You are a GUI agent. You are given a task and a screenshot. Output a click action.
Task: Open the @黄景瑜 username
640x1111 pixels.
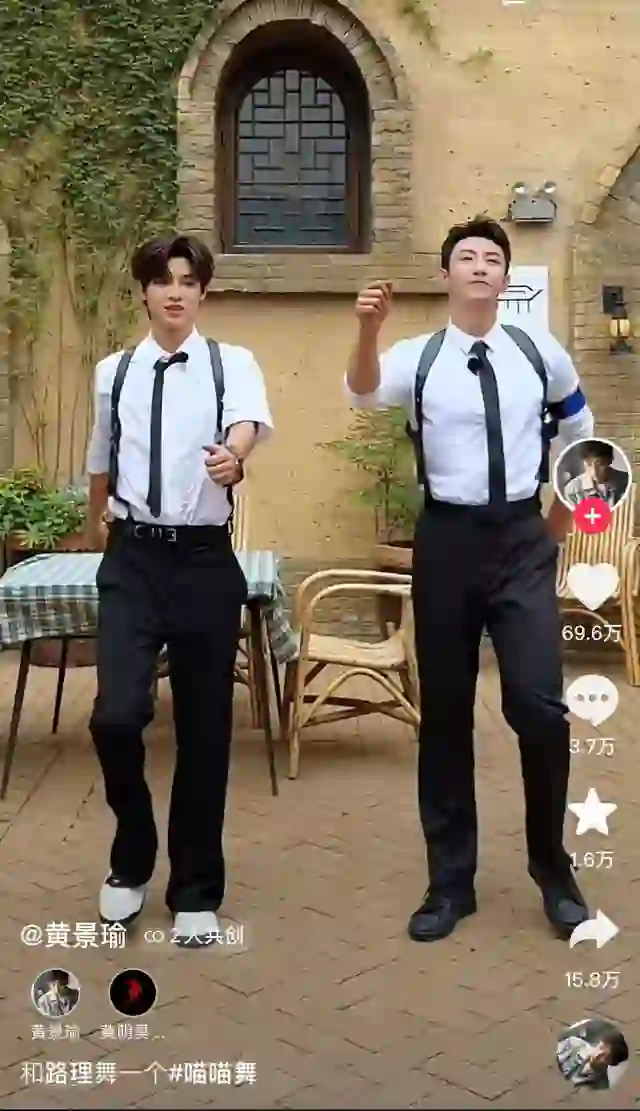point(73,936)
